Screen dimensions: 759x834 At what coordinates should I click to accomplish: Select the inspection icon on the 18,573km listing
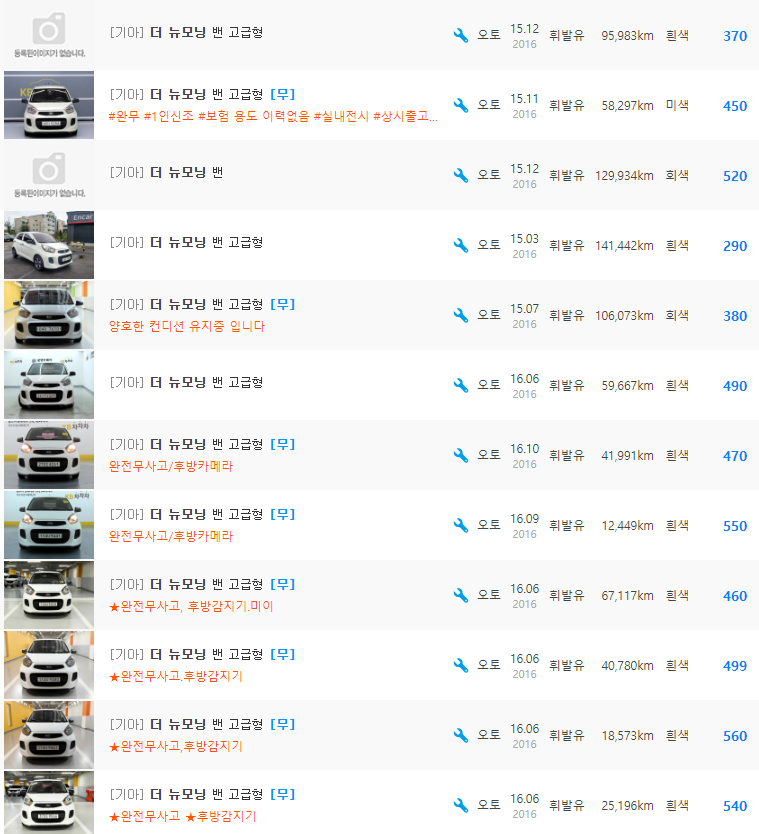[x=460, y=735]
